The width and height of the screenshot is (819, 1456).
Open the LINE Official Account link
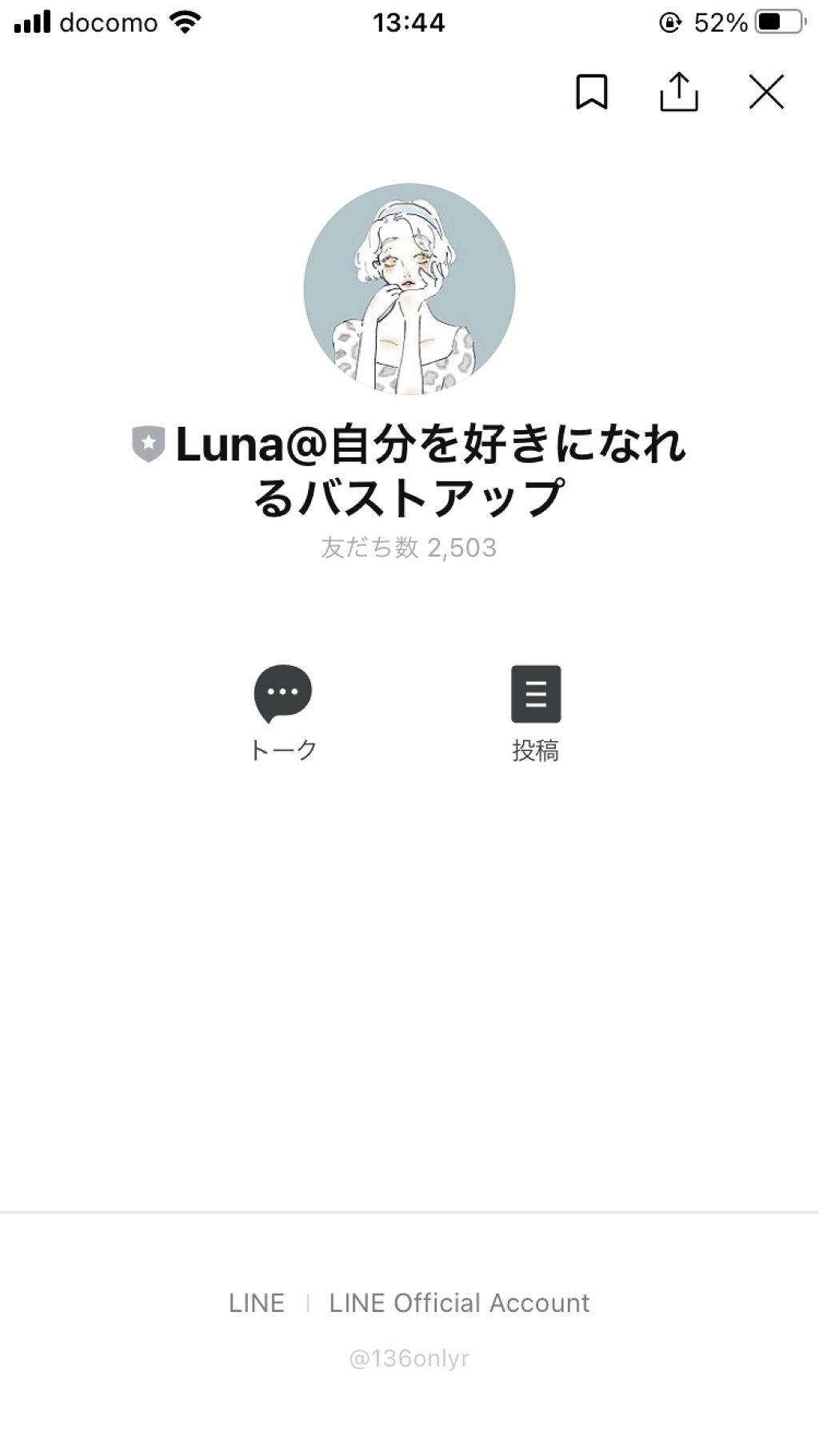pyautogui.click(x=457, y=1302)
